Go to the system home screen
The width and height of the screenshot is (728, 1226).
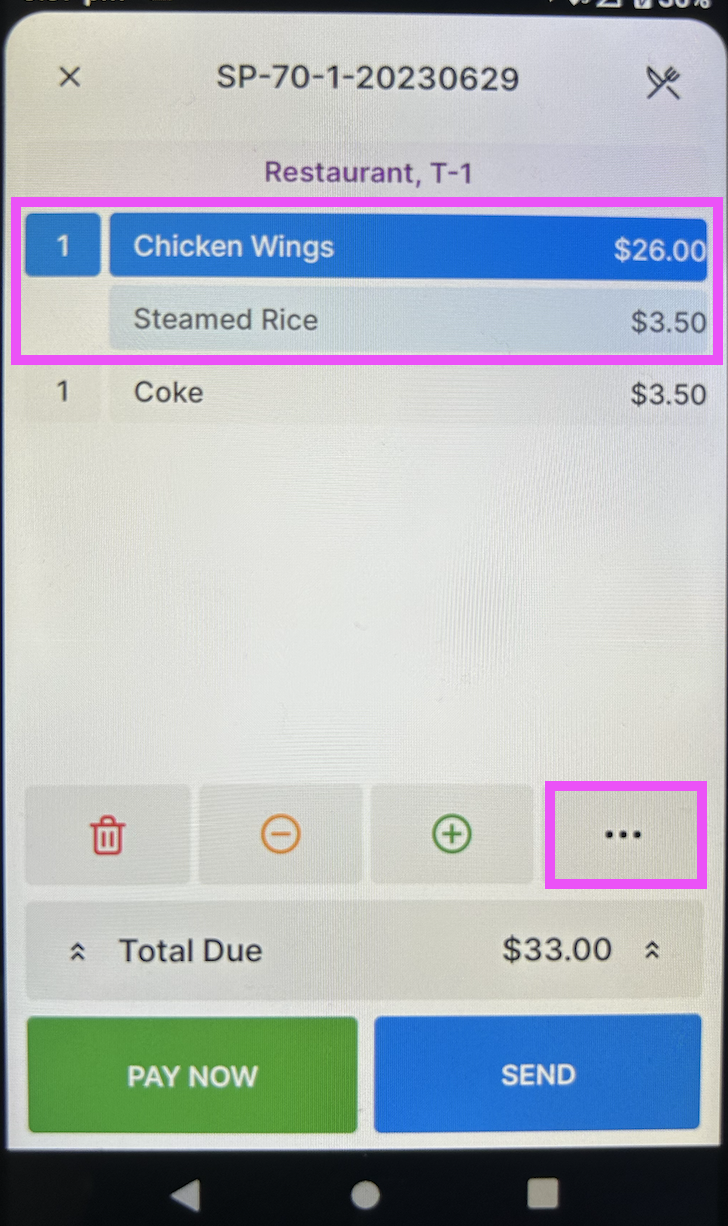tap(365, 1193)
